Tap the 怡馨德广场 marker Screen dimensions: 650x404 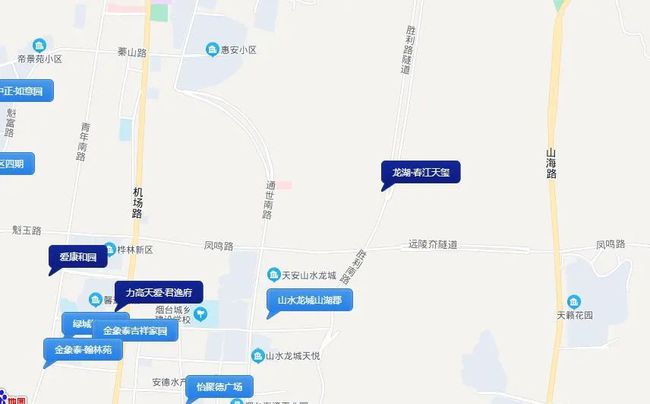pyautogui.click(x=220, y=387)
